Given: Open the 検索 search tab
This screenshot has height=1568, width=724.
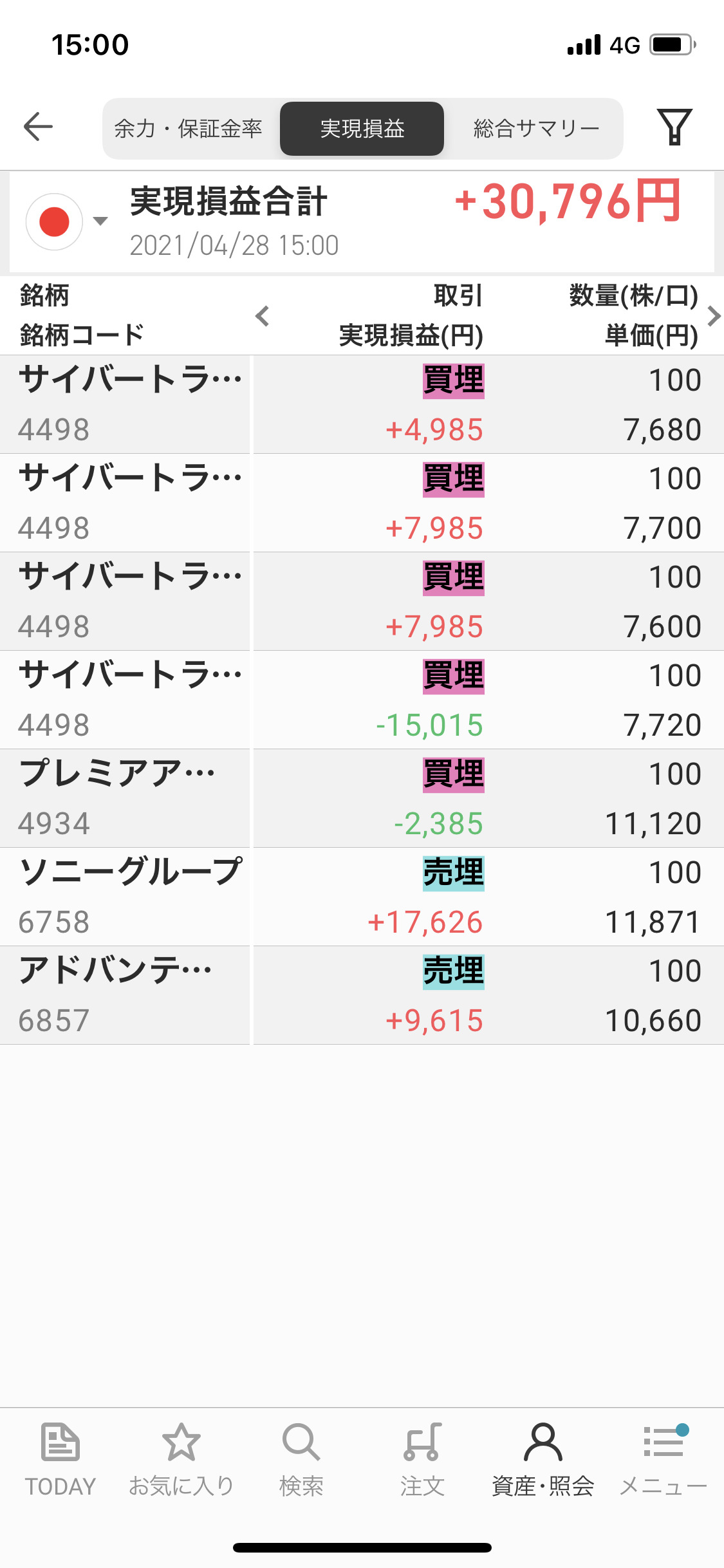Looking at the screenshot, I should 301,1459.
